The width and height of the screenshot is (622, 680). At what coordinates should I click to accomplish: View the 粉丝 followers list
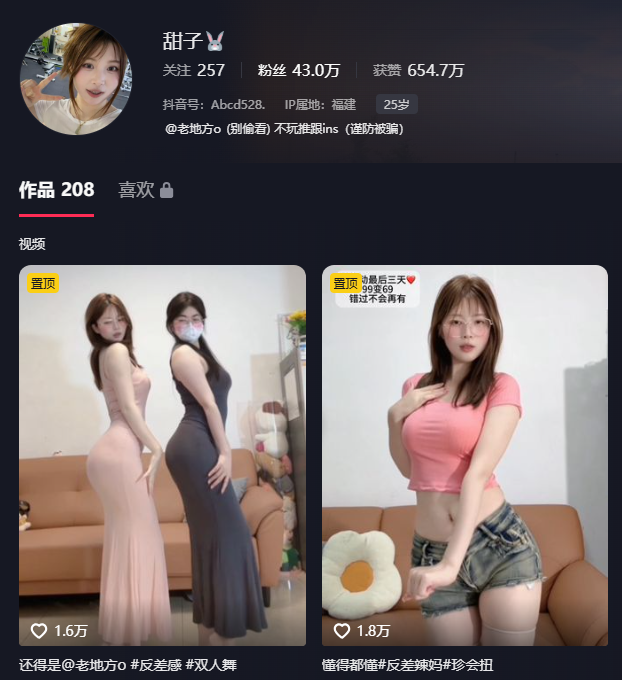click(x=299, y=70)
